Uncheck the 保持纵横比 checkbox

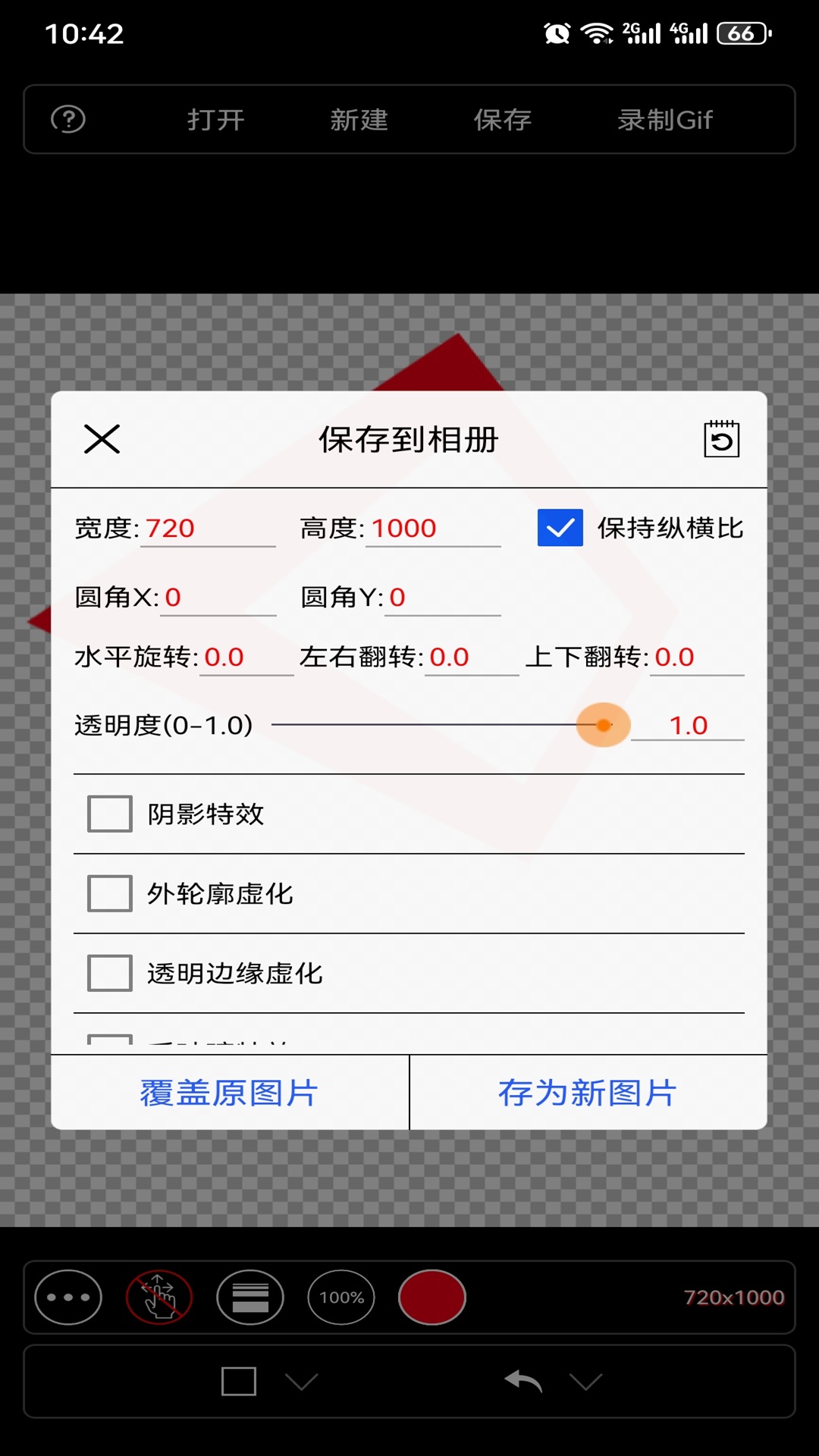click(559, 528)
